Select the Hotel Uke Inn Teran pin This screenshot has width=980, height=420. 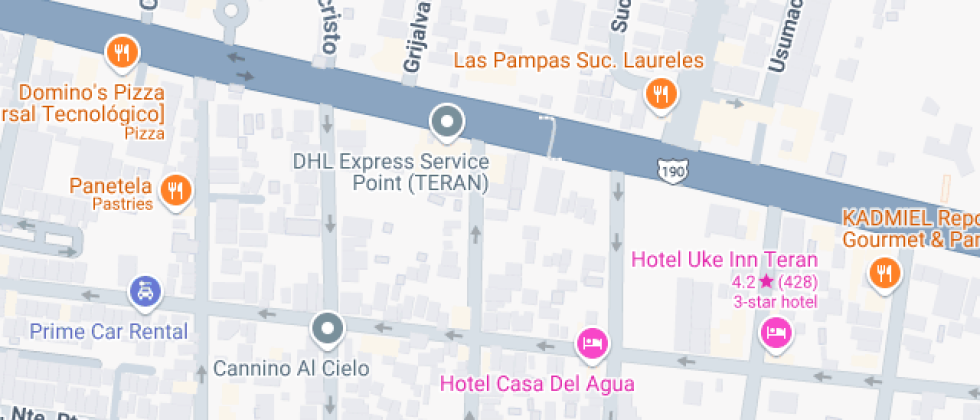pos(775,332)
